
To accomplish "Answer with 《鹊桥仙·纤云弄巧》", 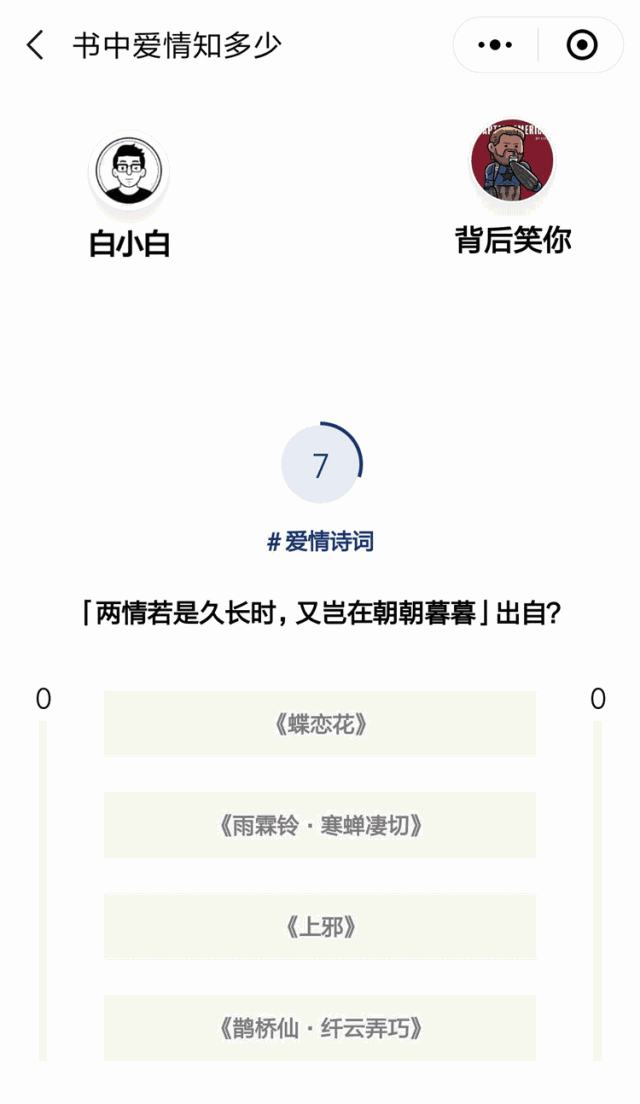I will [x=320, y=1028].
